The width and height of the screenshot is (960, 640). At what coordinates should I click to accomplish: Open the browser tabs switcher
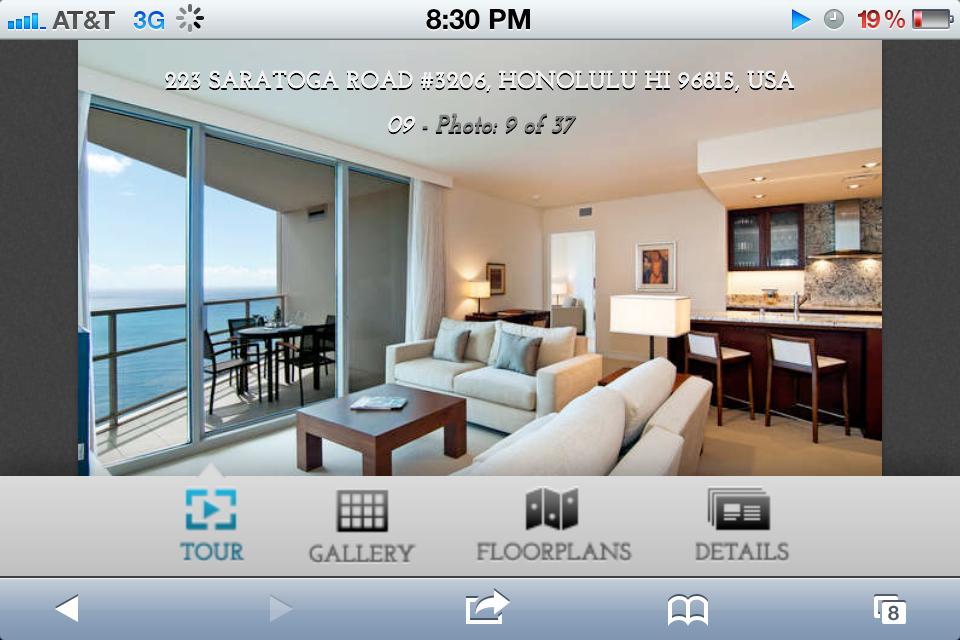[889, 609]
